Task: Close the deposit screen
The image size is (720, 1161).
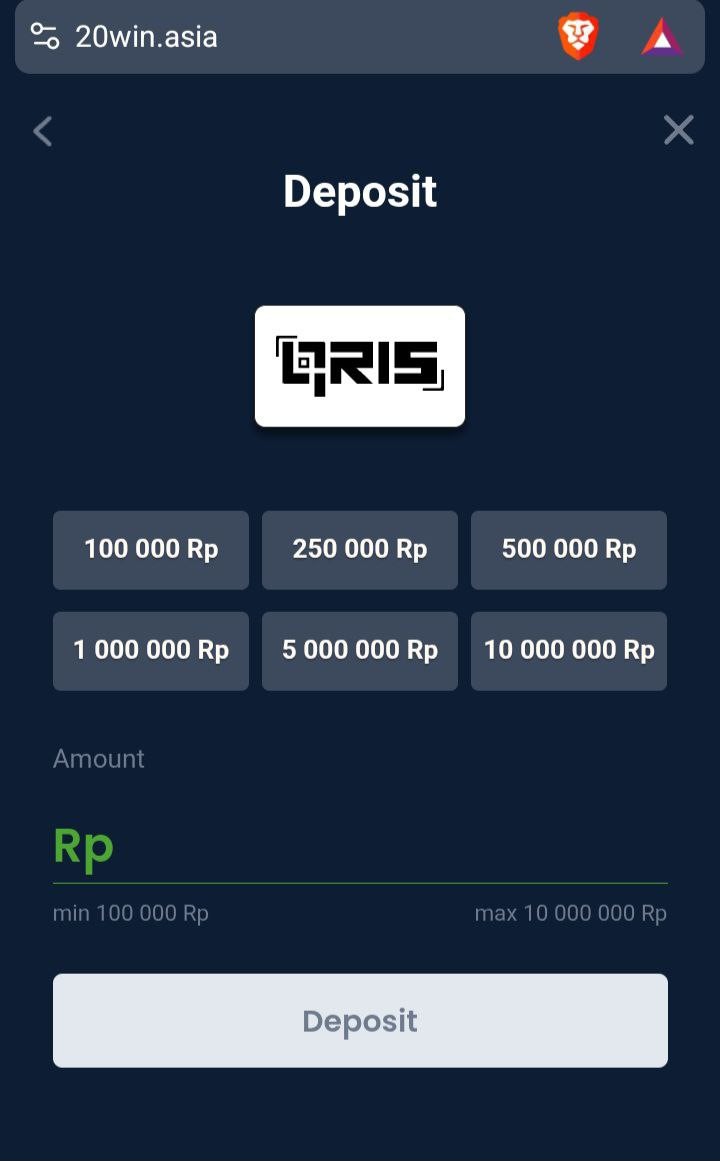Action: [678, 130]
